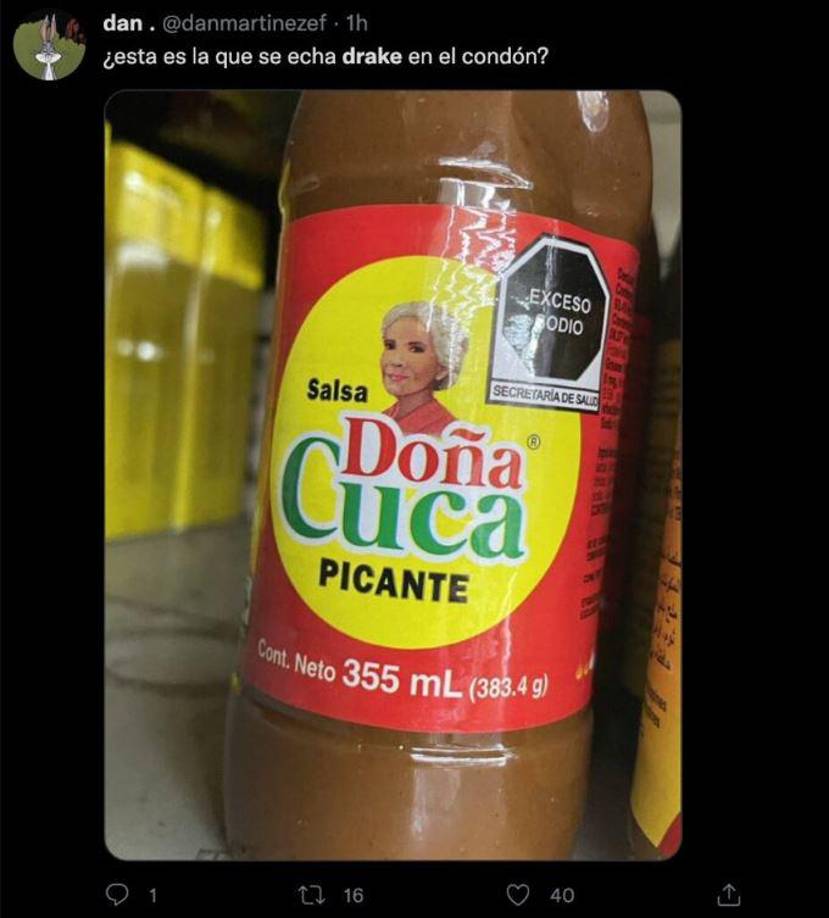Open the Doña Cuca salsa photo

pos(392,475)
